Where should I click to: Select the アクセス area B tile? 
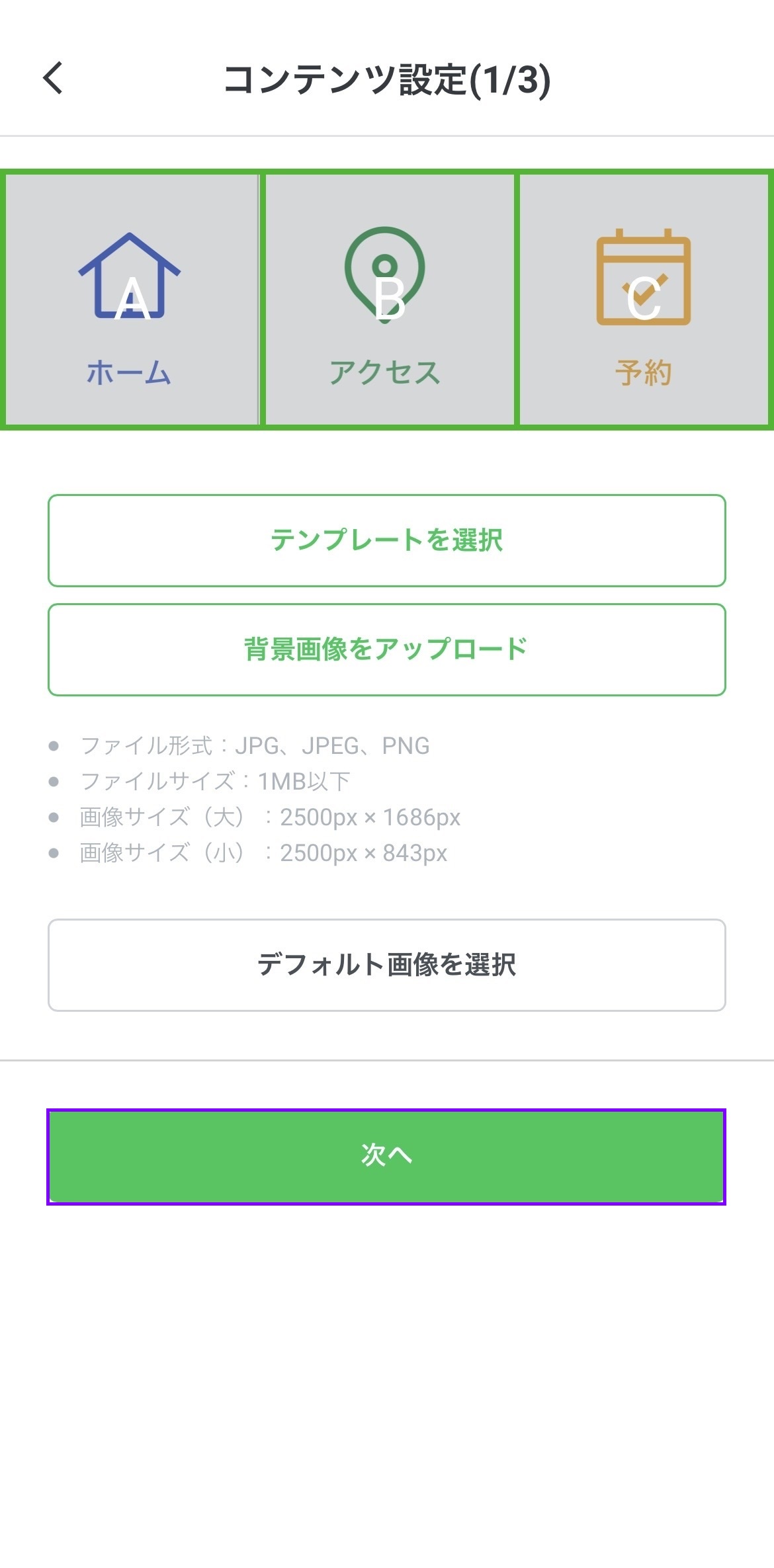click(x=389, y=300)
